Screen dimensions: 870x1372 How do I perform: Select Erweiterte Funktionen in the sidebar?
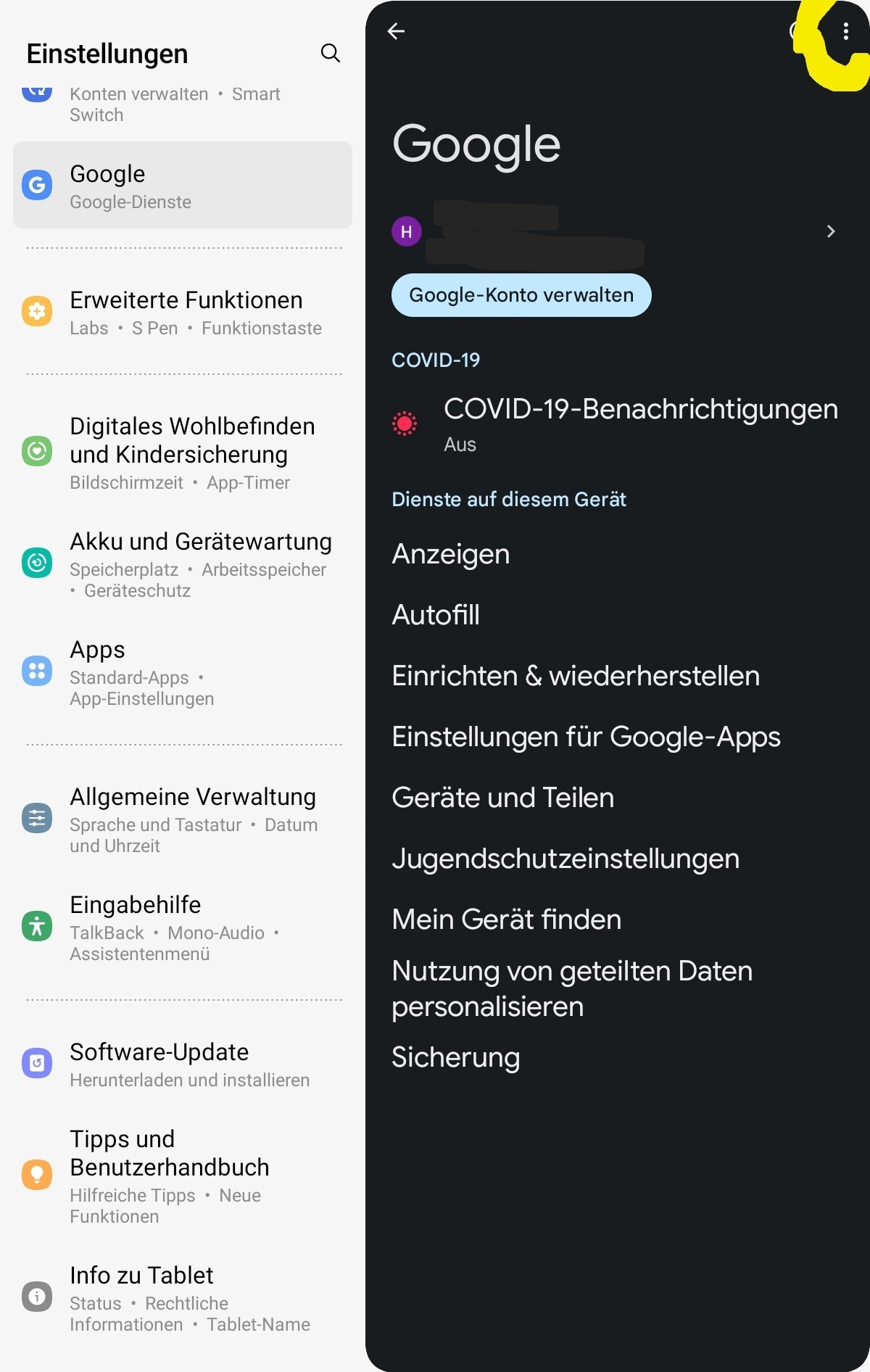pos(186,312)
